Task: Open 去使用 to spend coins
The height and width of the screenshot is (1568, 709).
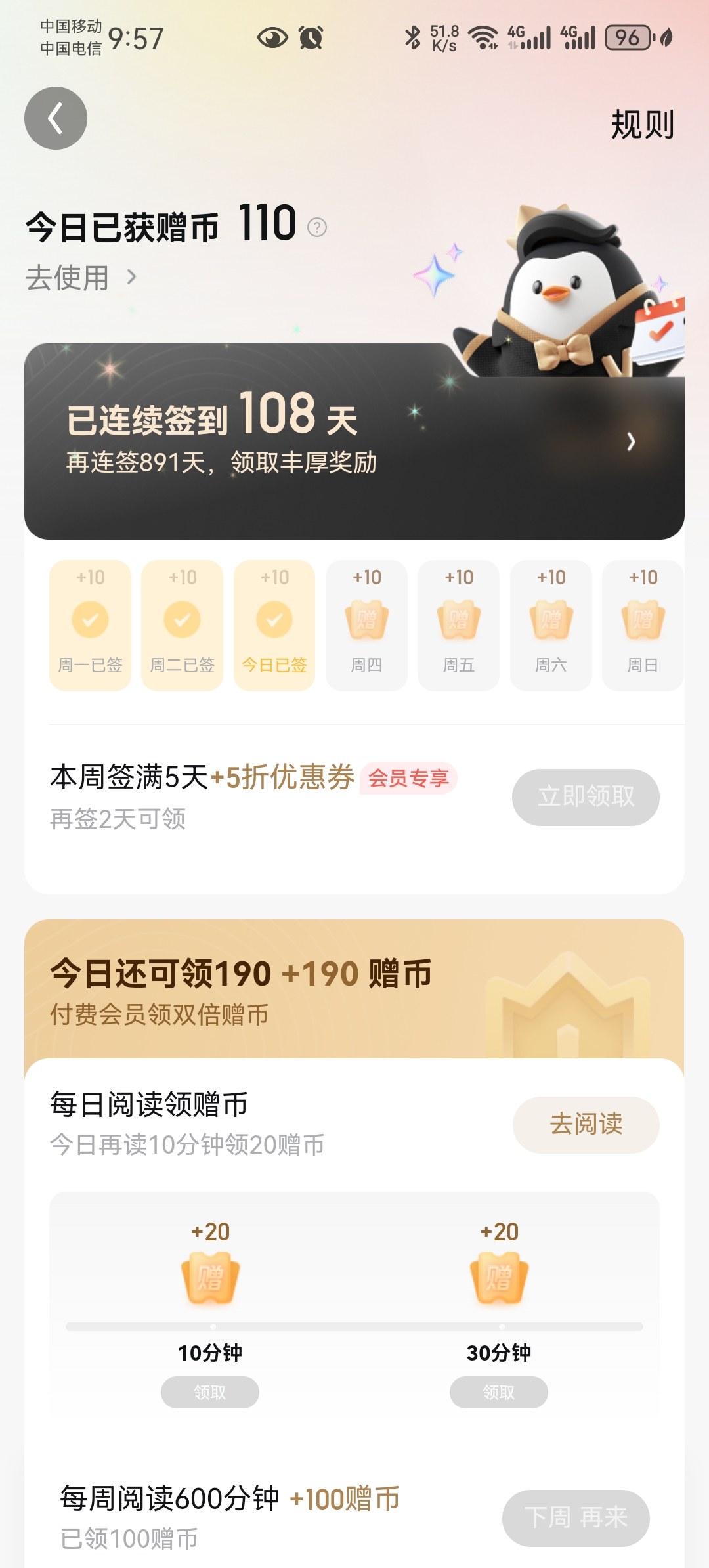Action: [81, 278]
